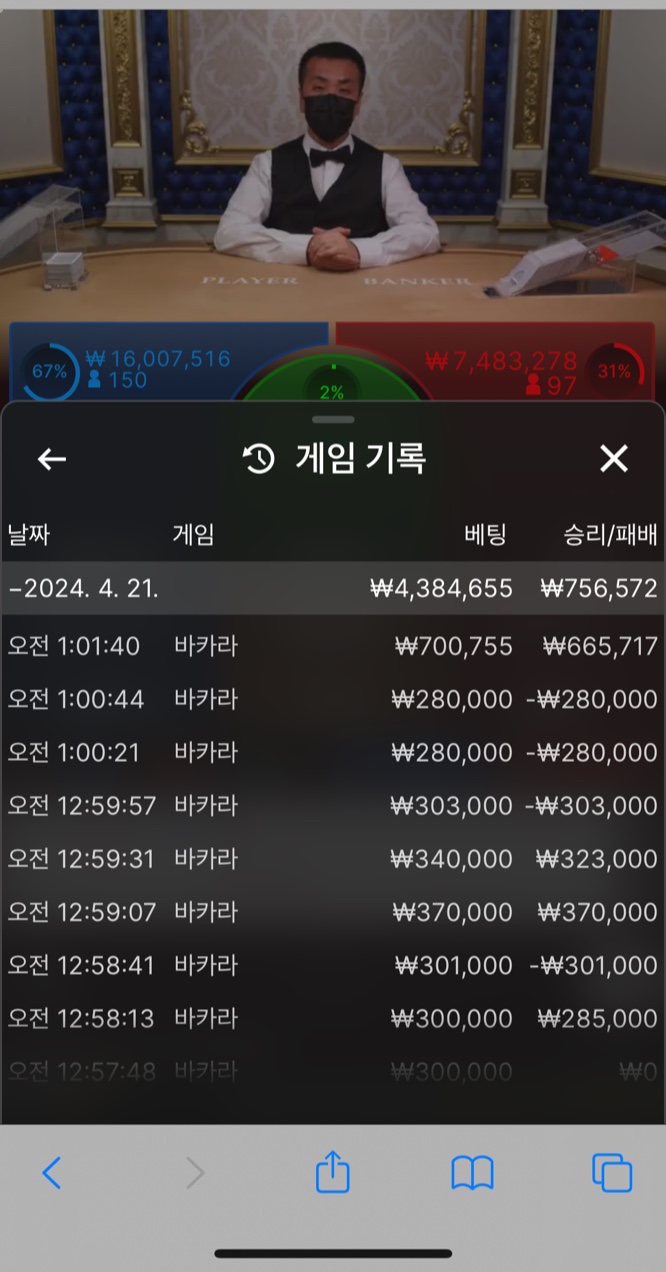This screenshot has width=666, height=1272.
Task: Open Safari bookmarks
Action: click(x=472, y=1173)
